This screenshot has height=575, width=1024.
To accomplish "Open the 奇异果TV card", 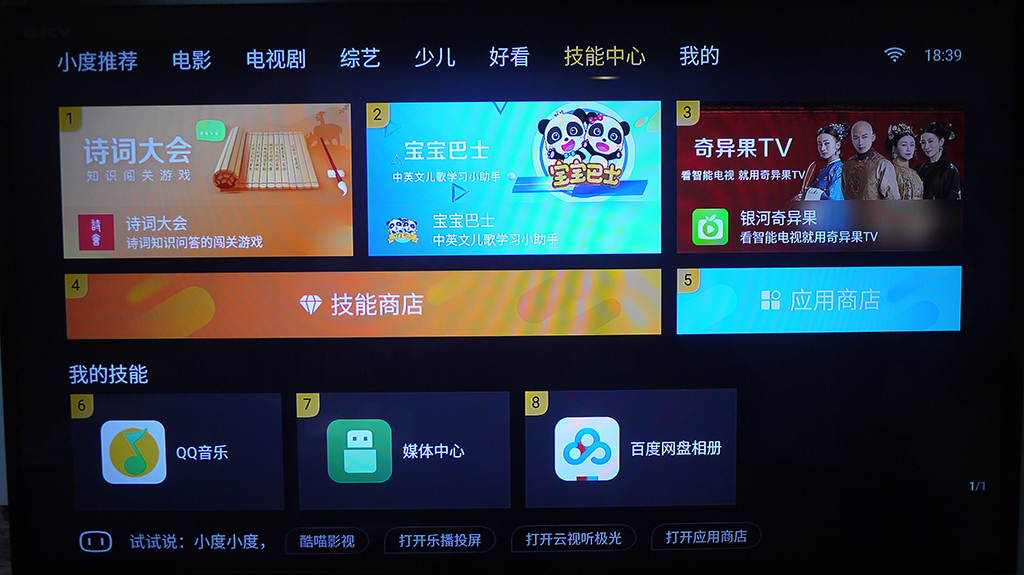I will coord(820,177).
